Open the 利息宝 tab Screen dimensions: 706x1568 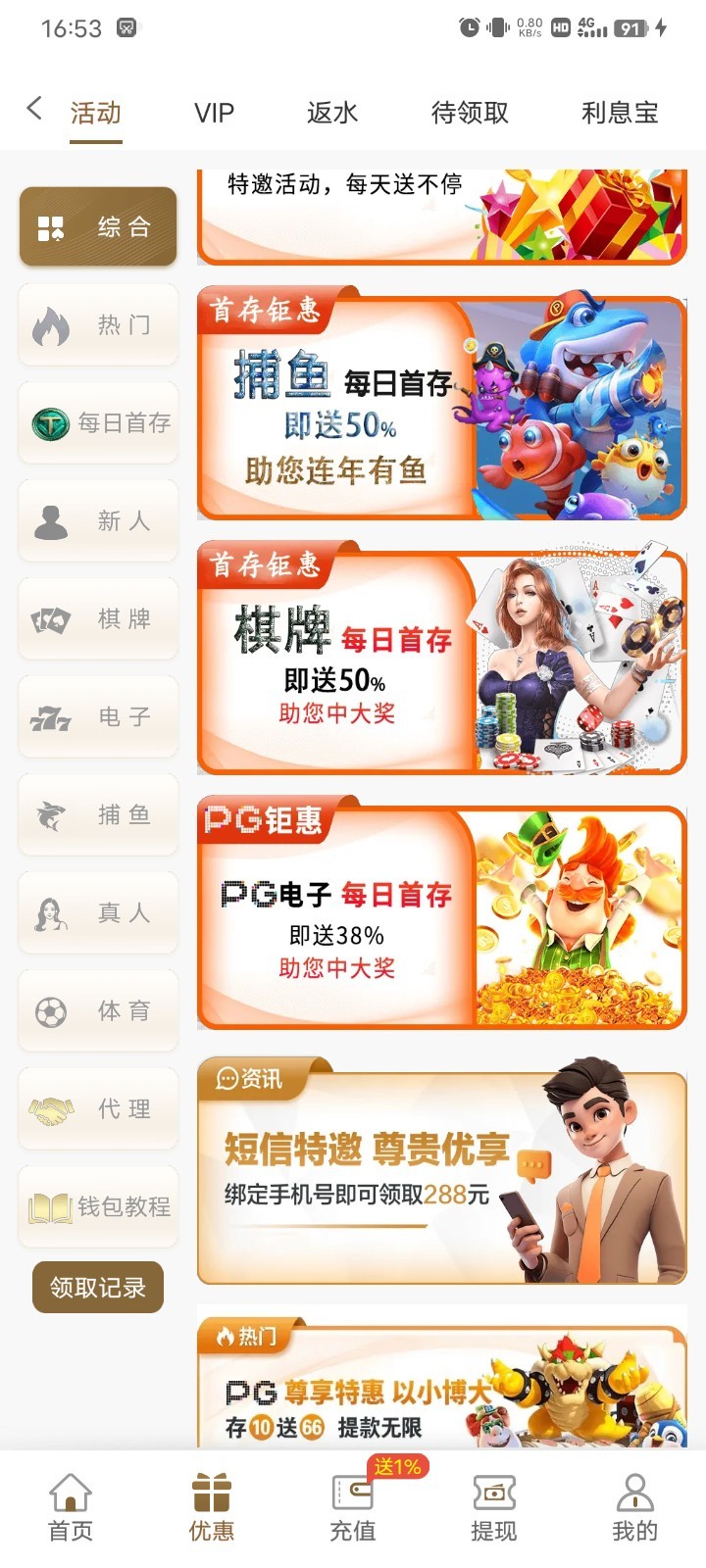(620, 114)
